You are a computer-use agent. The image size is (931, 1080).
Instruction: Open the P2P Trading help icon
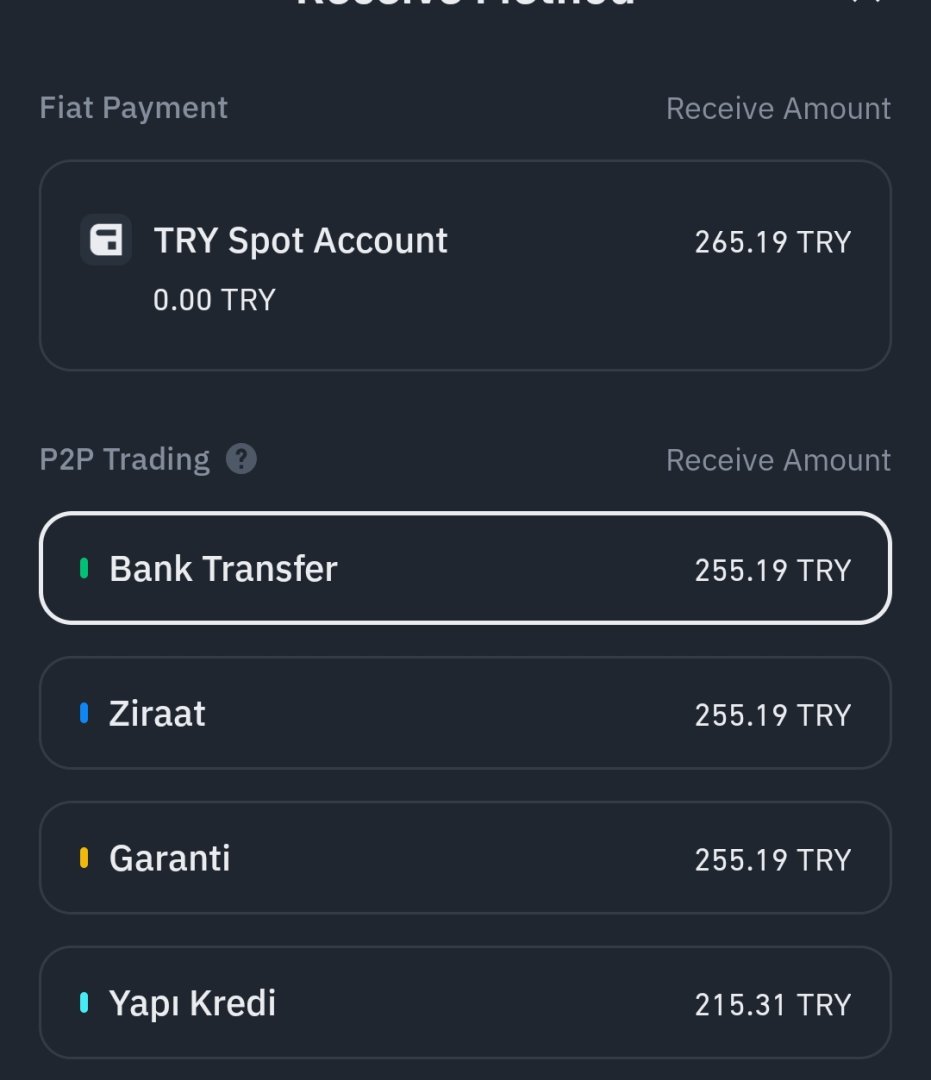pyautogui.click(x=241, y=460)
